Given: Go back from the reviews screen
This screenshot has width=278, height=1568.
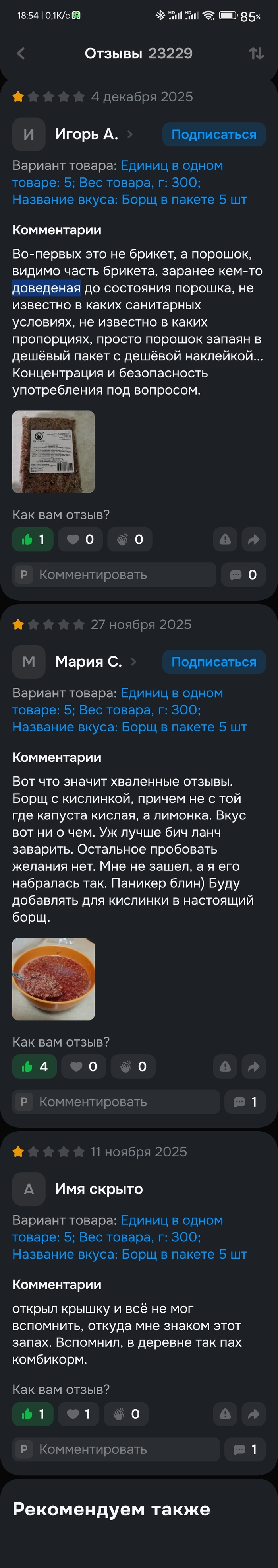Looking at the screenshot, I should (x=21, y=54).
